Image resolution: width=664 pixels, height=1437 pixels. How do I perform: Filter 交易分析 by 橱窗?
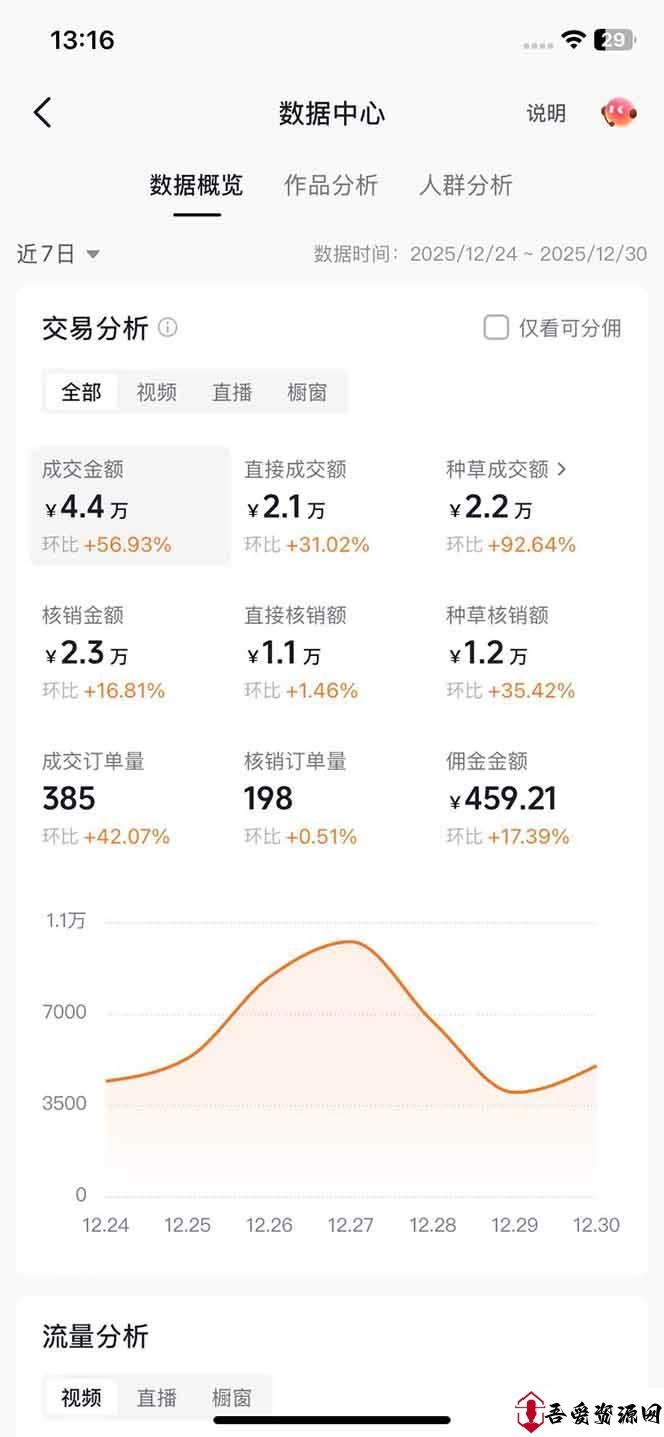coord(307,392)
